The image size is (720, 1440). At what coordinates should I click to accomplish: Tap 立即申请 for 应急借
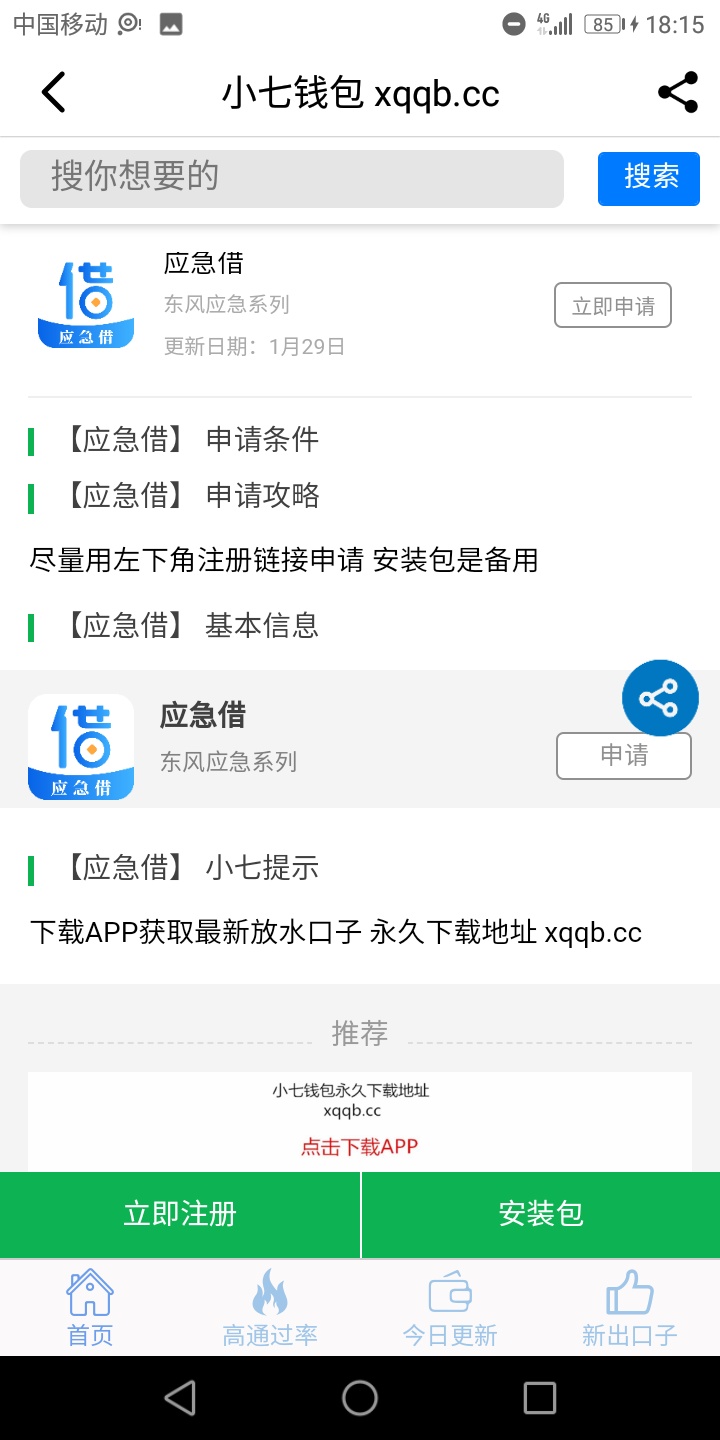click(x=613, y=306)
